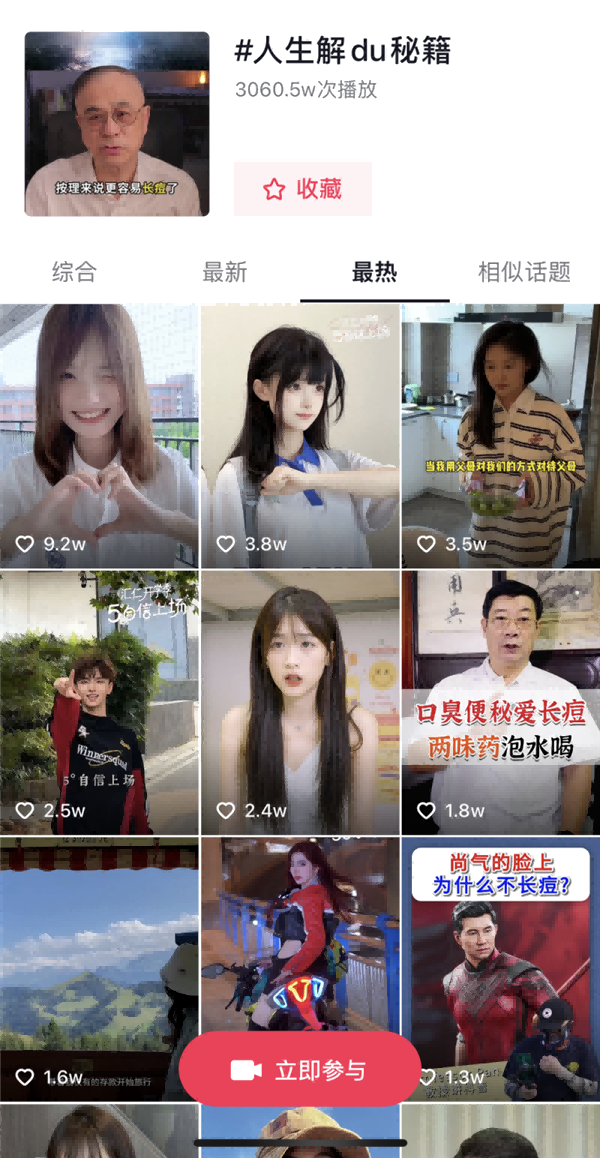The width and height of the screenshot is (600, 1158).
Task: Switch to the 最新 tab
Action: (224, 271)
